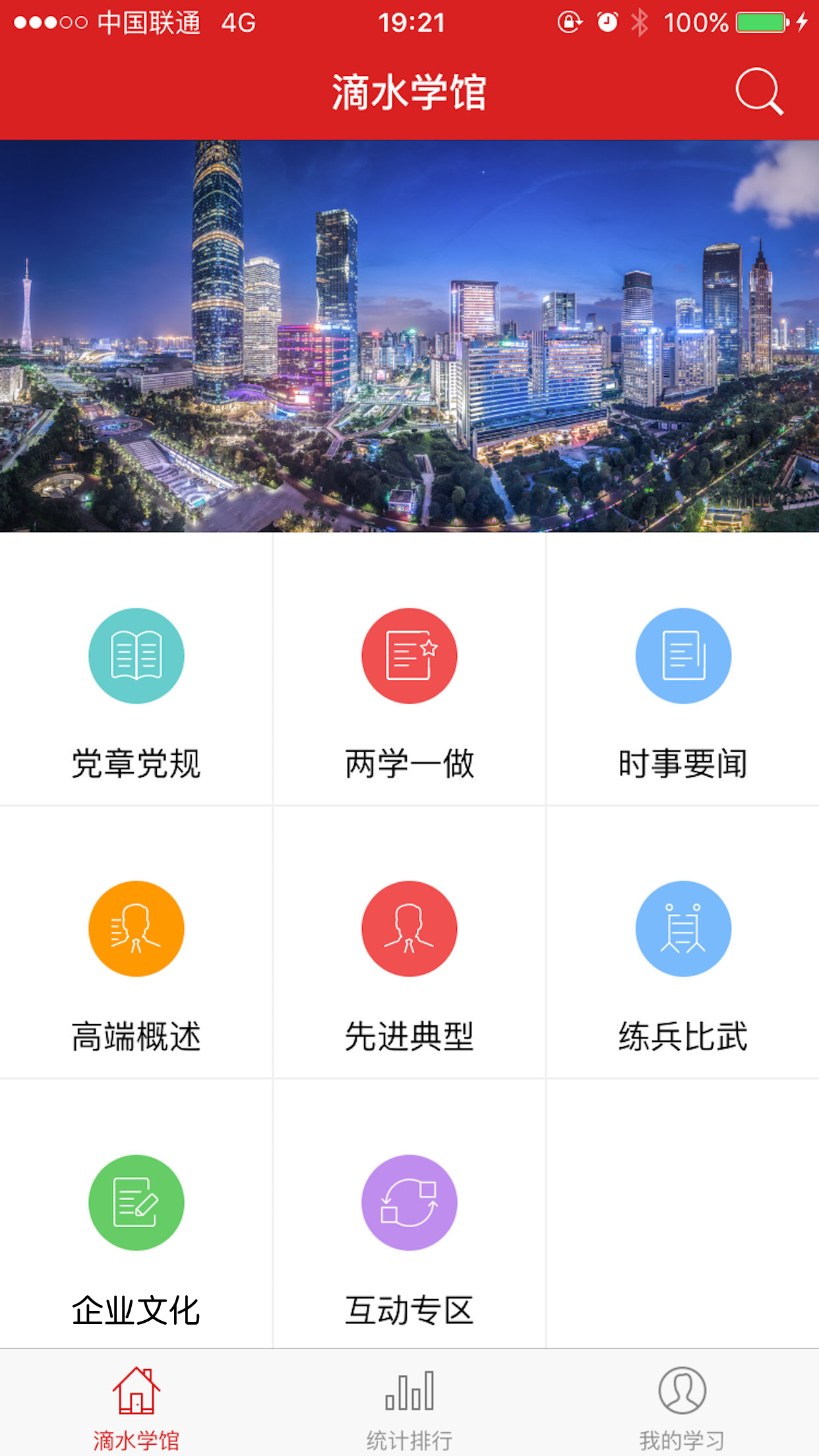Open 时事要闻 blue news icon

pos(683,655)
